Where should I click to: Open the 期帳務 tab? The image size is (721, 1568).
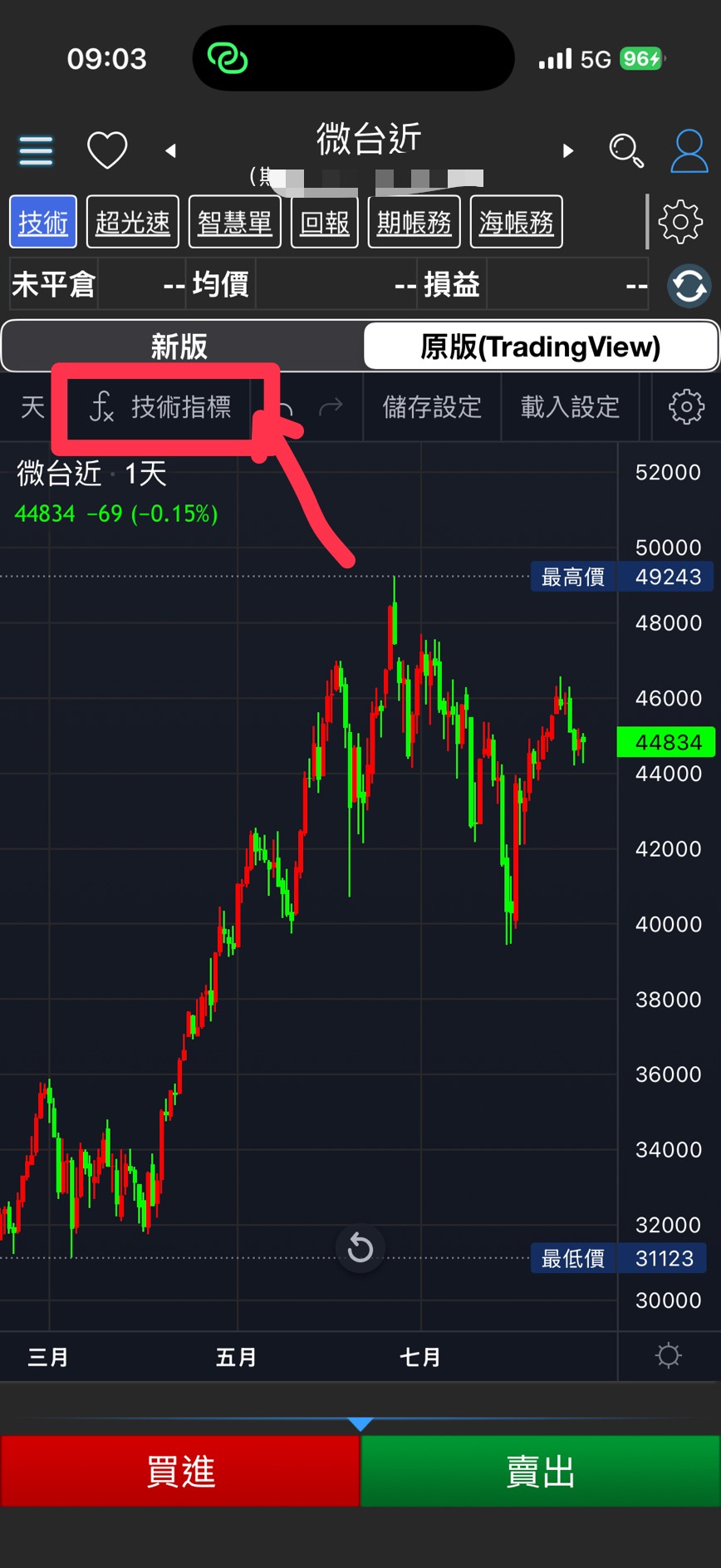(x=414, y=222)
